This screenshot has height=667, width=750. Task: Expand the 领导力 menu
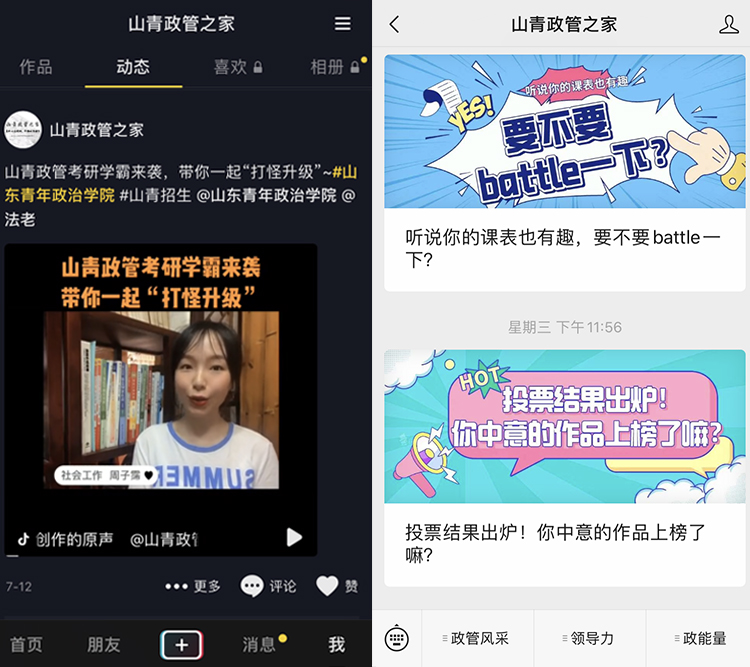(590, 638)
